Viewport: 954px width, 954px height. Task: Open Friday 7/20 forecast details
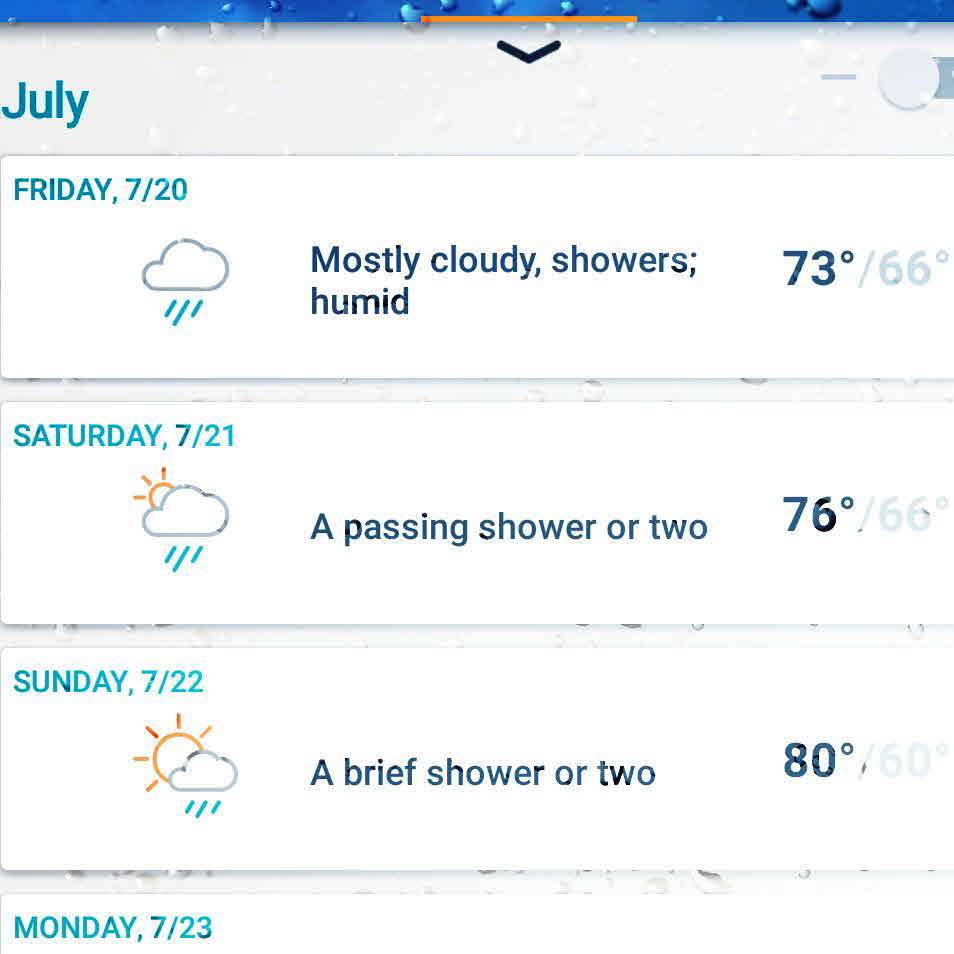pyautogui.click(x=477, y=268)
